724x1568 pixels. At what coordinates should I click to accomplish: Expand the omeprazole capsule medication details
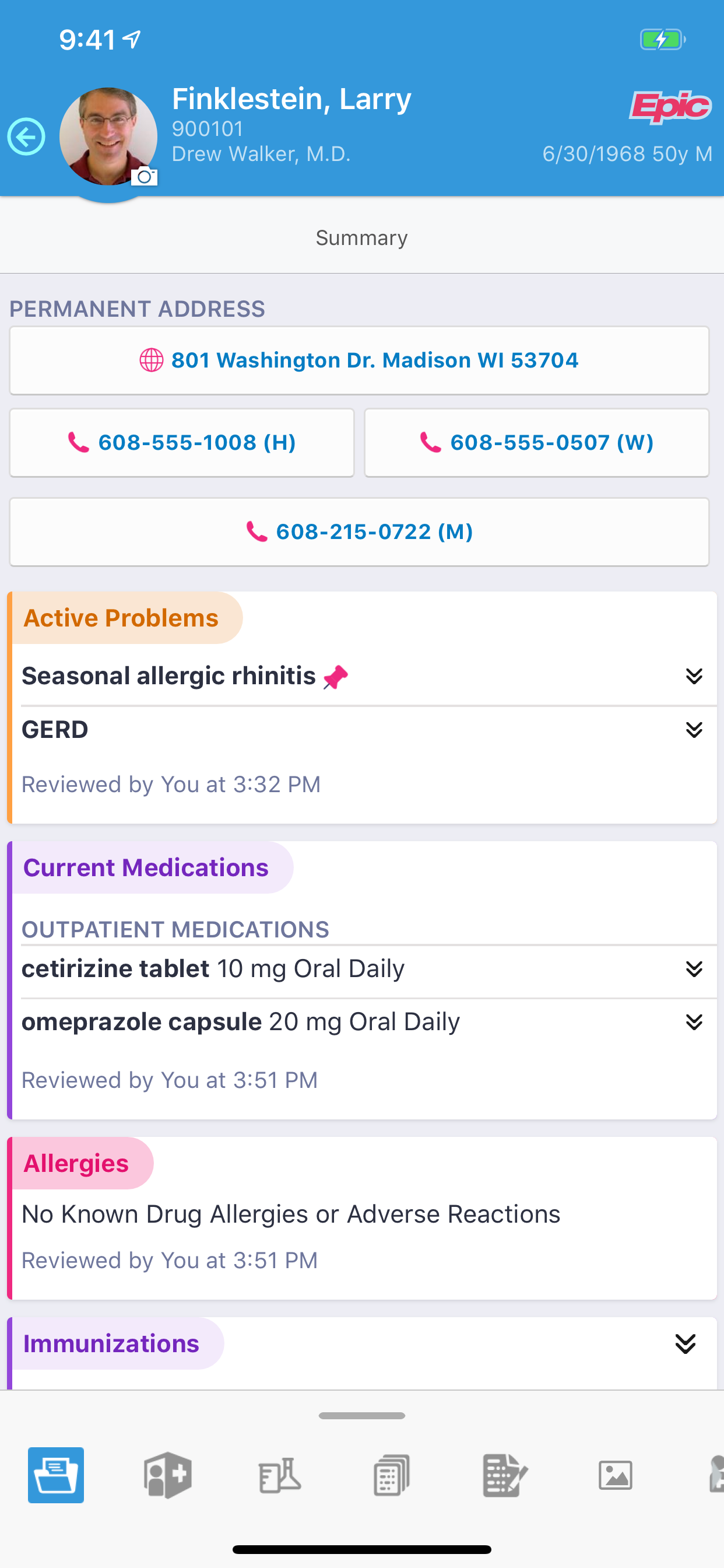[x=695, y=1023]
